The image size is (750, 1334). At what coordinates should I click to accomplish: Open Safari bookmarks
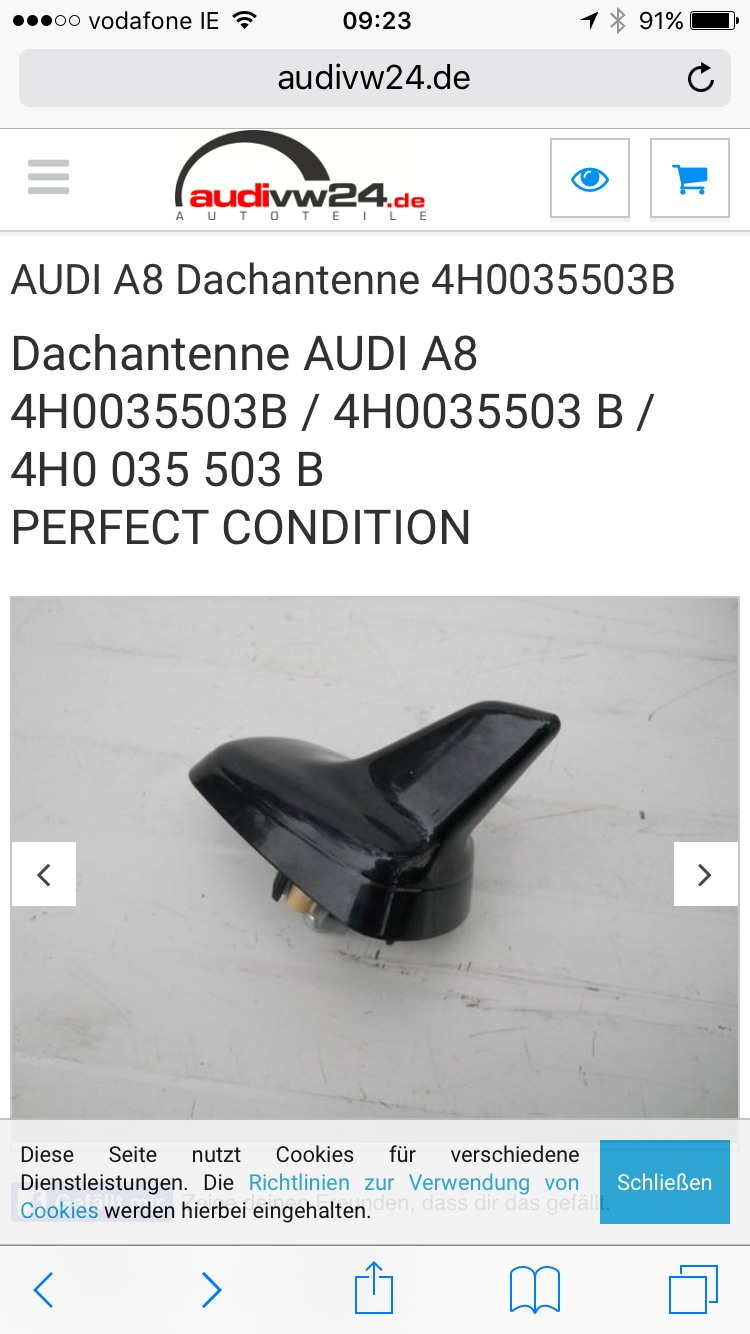click(535, 1290)
